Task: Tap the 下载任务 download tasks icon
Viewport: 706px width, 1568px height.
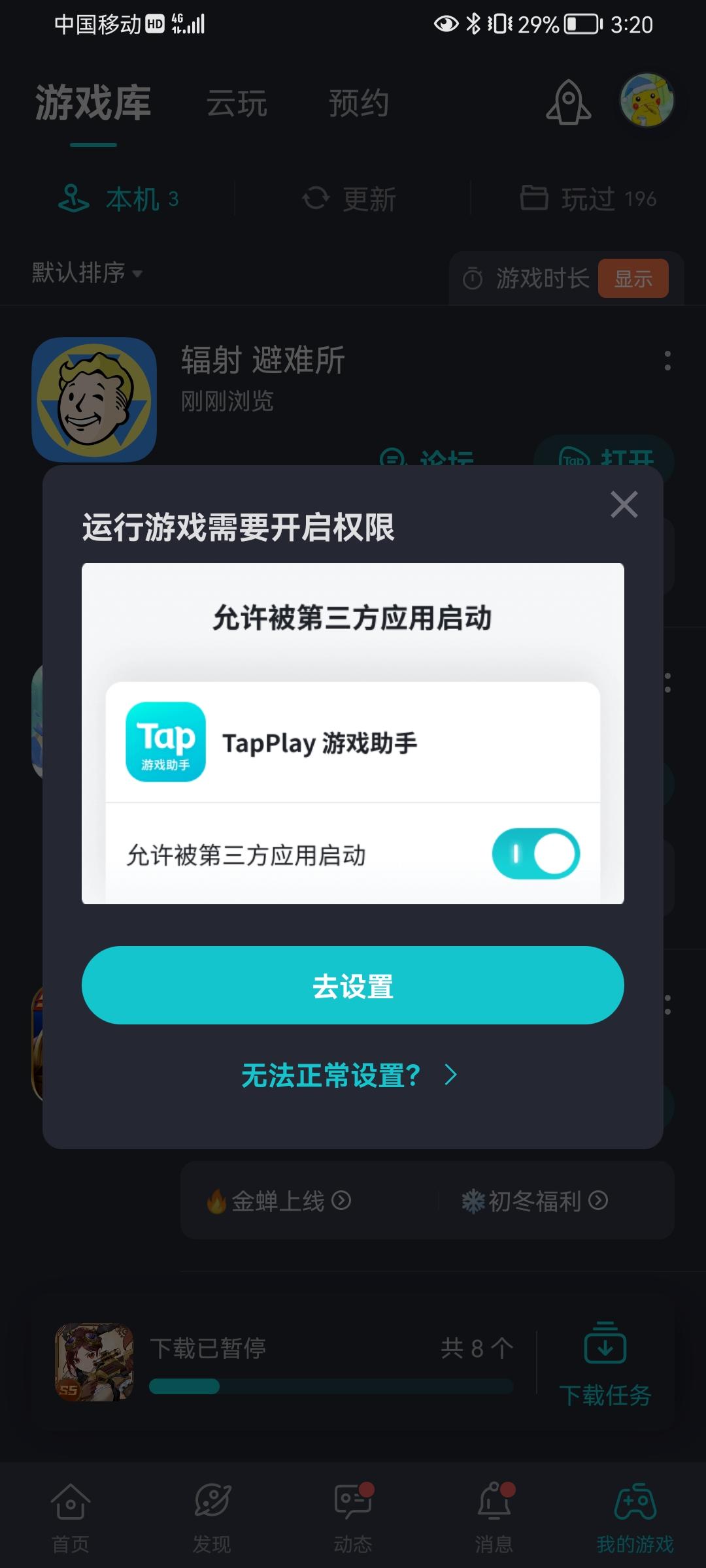Action: point(605,1364)
